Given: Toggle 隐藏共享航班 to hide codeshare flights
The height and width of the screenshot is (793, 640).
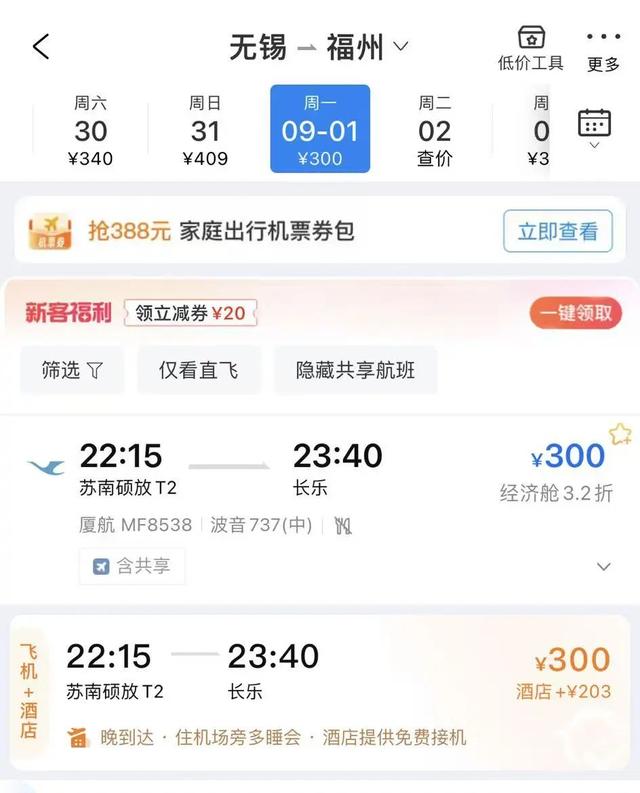Looking at the screenshot, I should point(355,370).
